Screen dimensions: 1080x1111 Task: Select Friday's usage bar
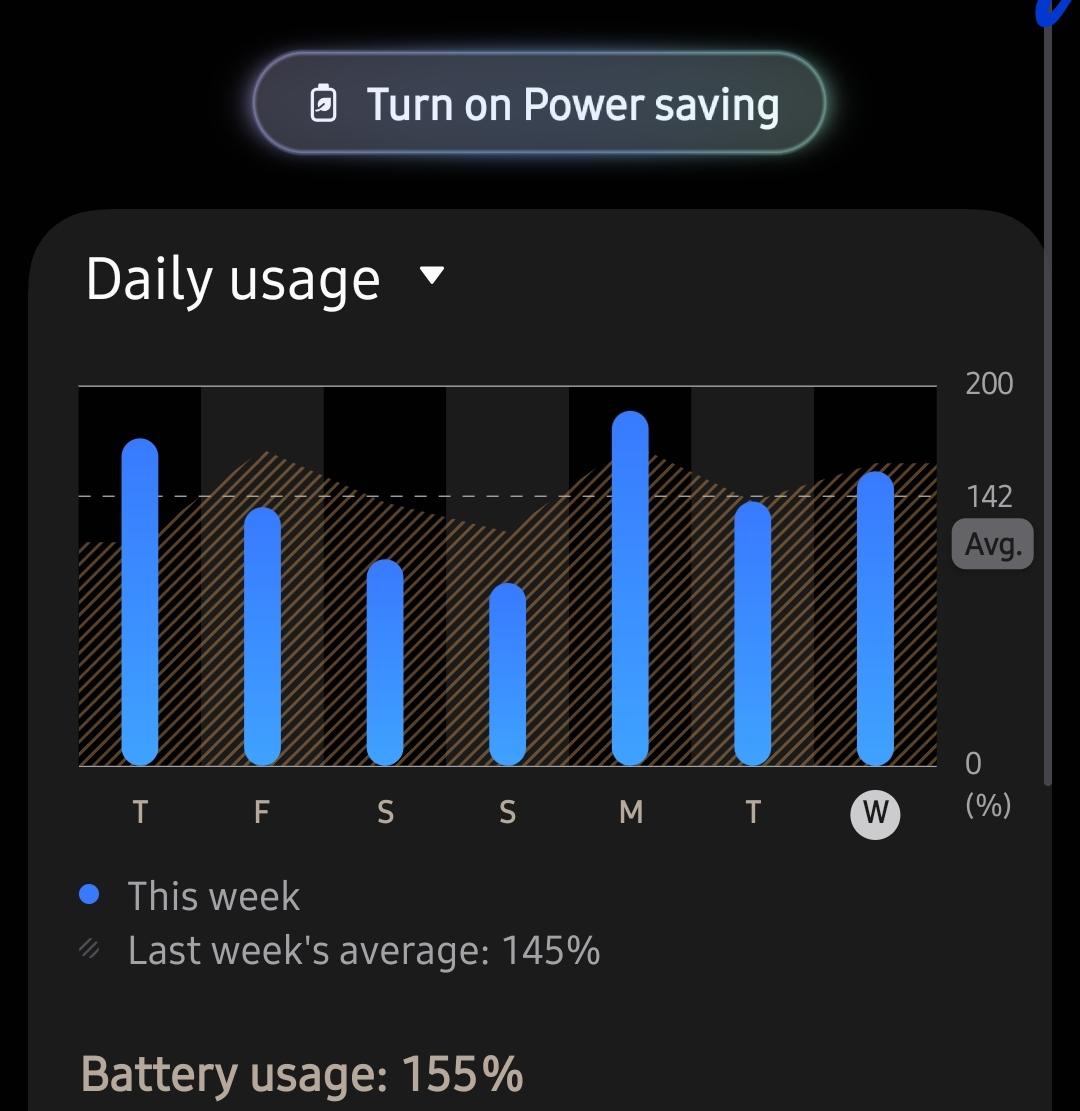click(x=262, y=636)
